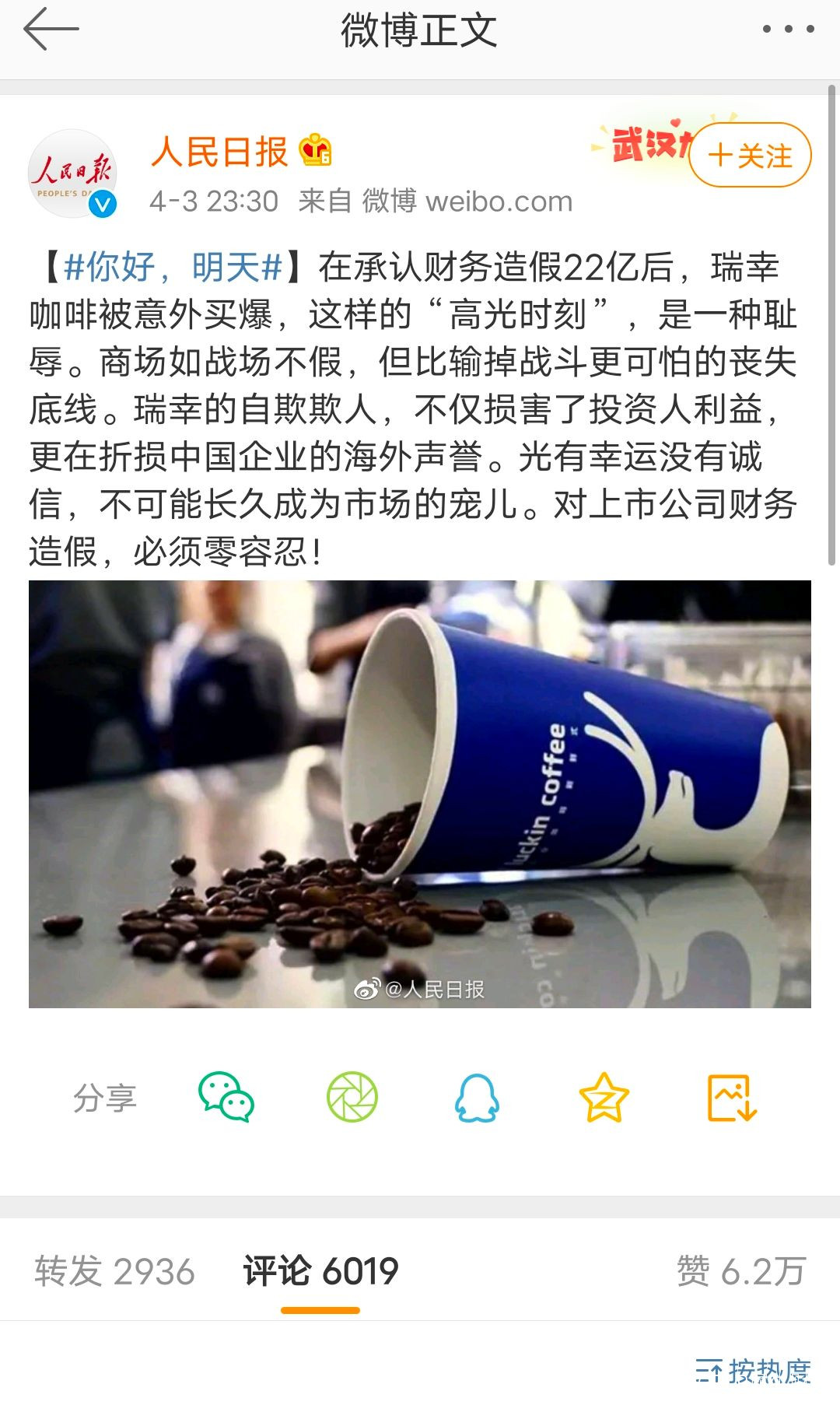Select the 评论 6019 comments tab

320,1271
